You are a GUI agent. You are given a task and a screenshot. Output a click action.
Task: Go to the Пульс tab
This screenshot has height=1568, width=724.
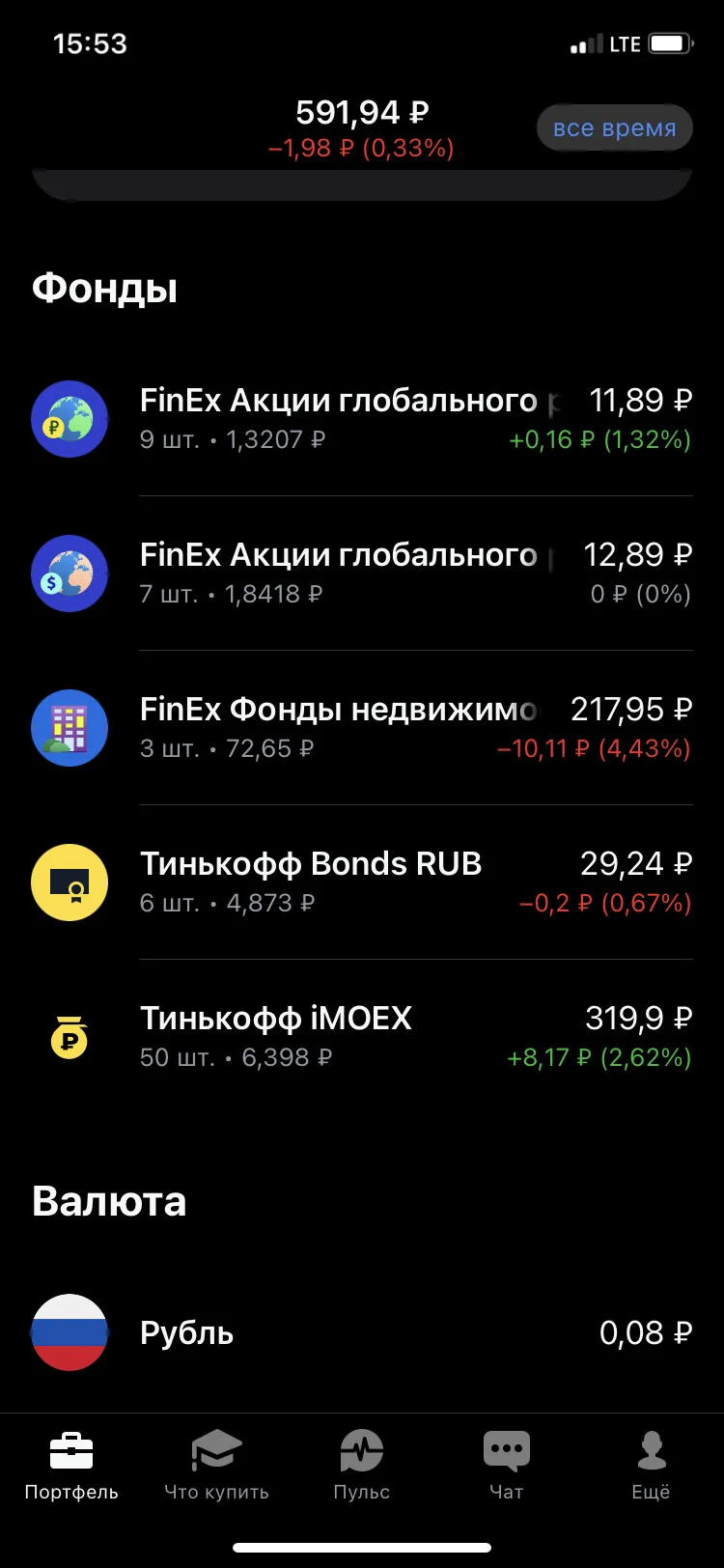tap(362, 1466)
